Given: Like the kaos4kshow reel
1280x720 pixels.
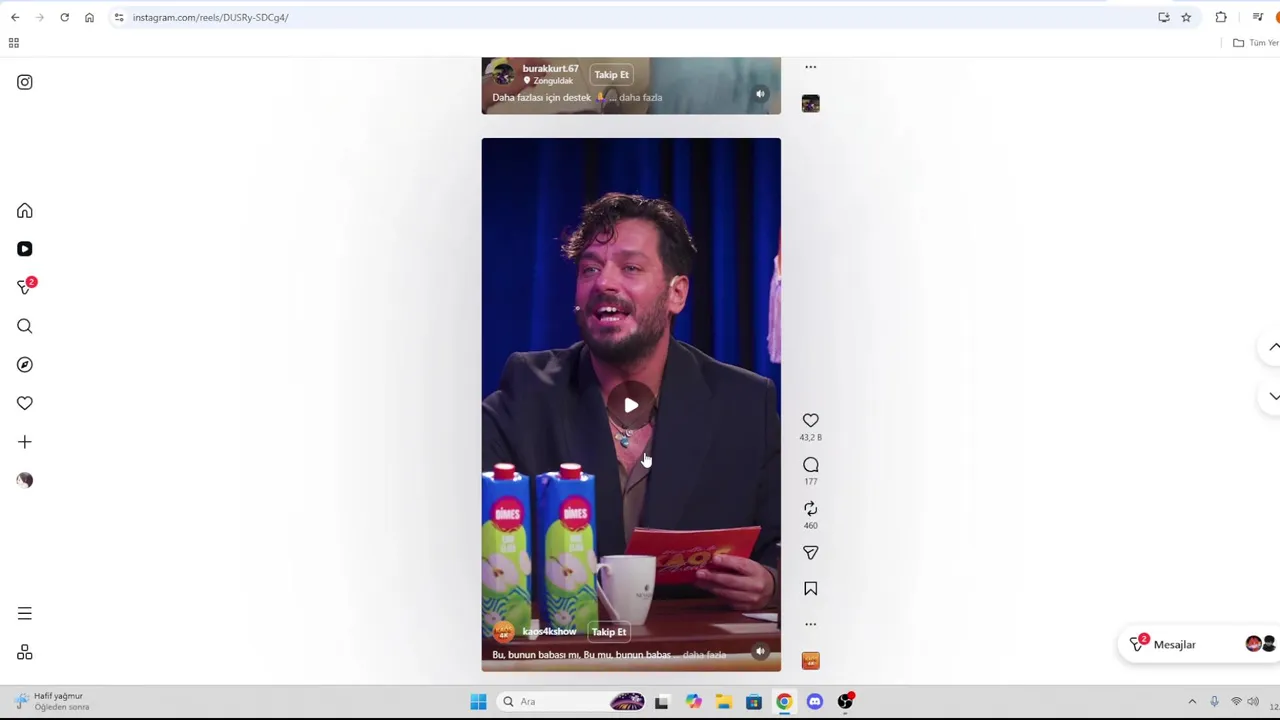Looking at the screenshot, I should (x=810, y=421).
